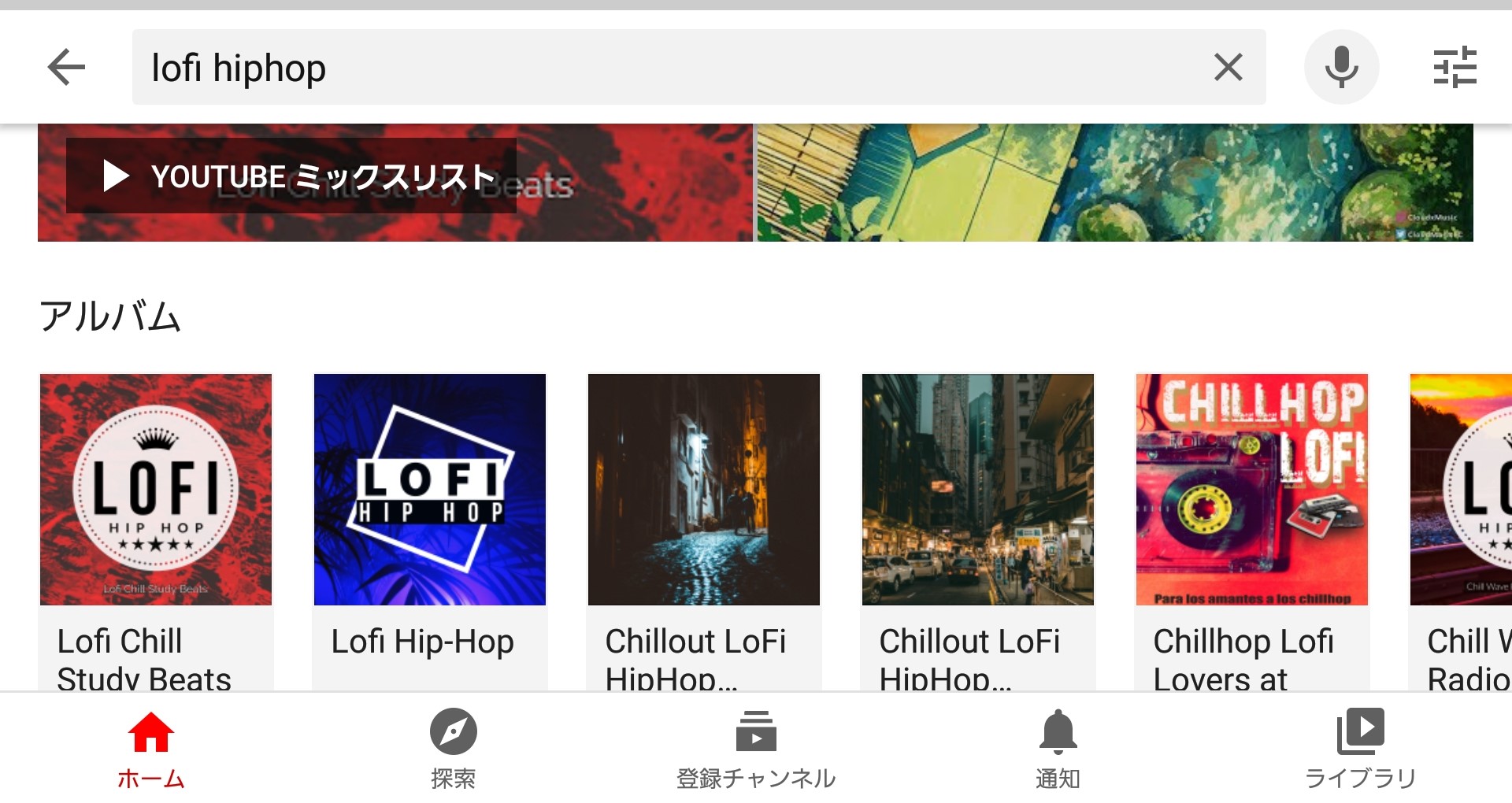Clear the search query text
1512x803 pixels.
[x=1228, y=67]
